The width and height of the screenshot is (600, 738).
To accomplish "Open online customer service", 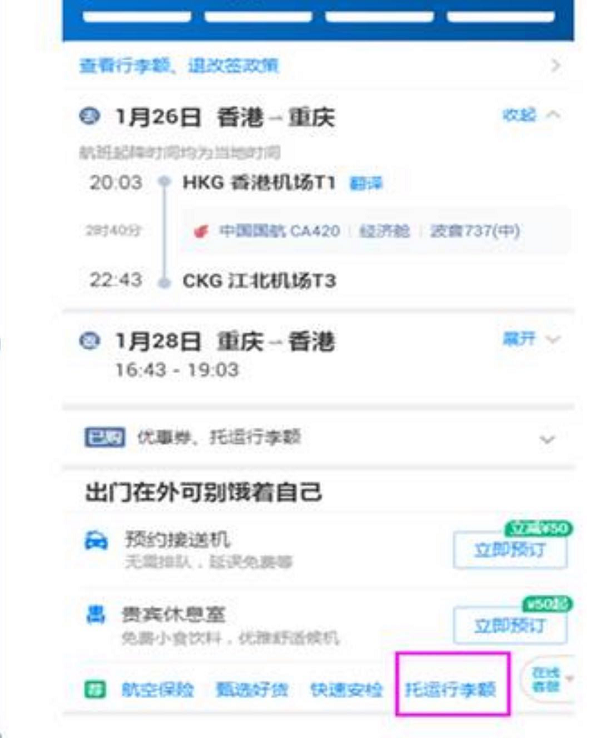I will click(546, 681).
